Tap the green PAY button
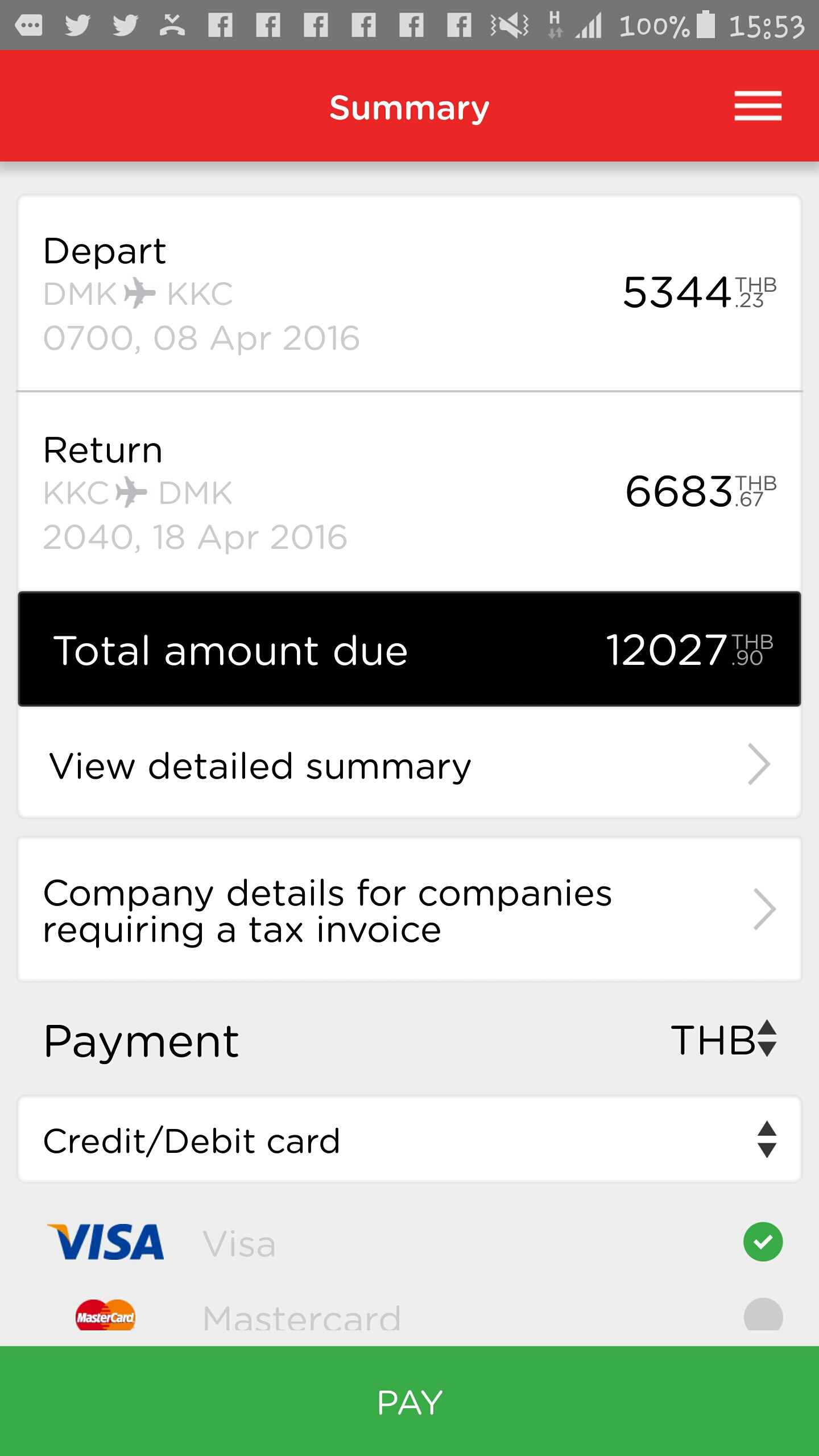819x1456 pixels. click(x=409, y=1401)
